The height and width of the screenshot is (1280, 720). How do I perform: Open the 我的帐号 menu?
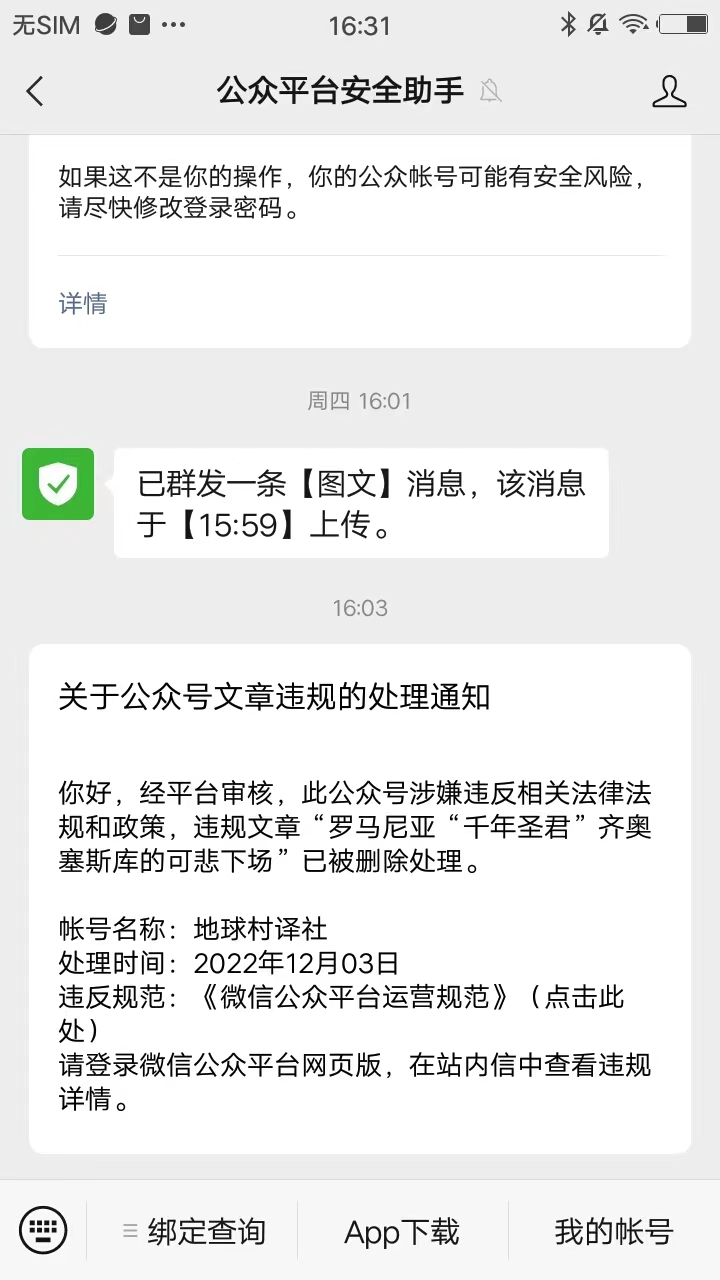pyautogui.click(x=614, y=1231)
